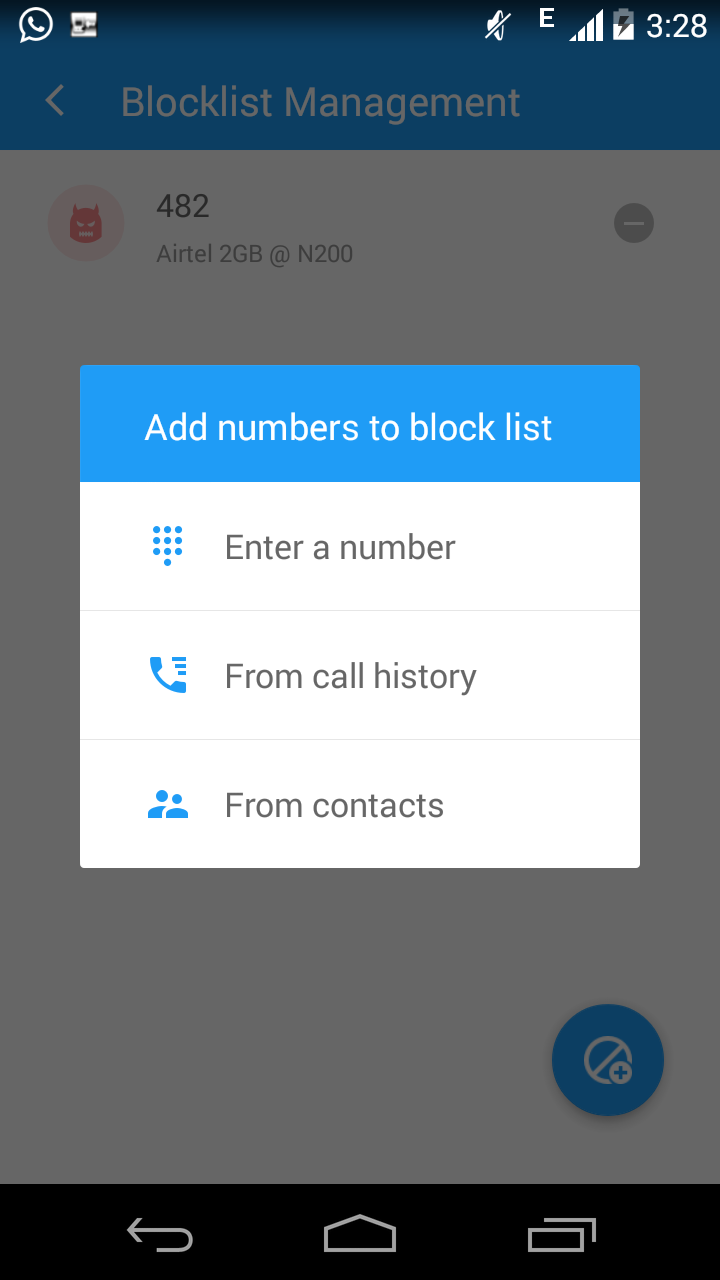This screenshot has height=1280, width=720.
Task: Pick From contacts option
Action: (335, 805)
